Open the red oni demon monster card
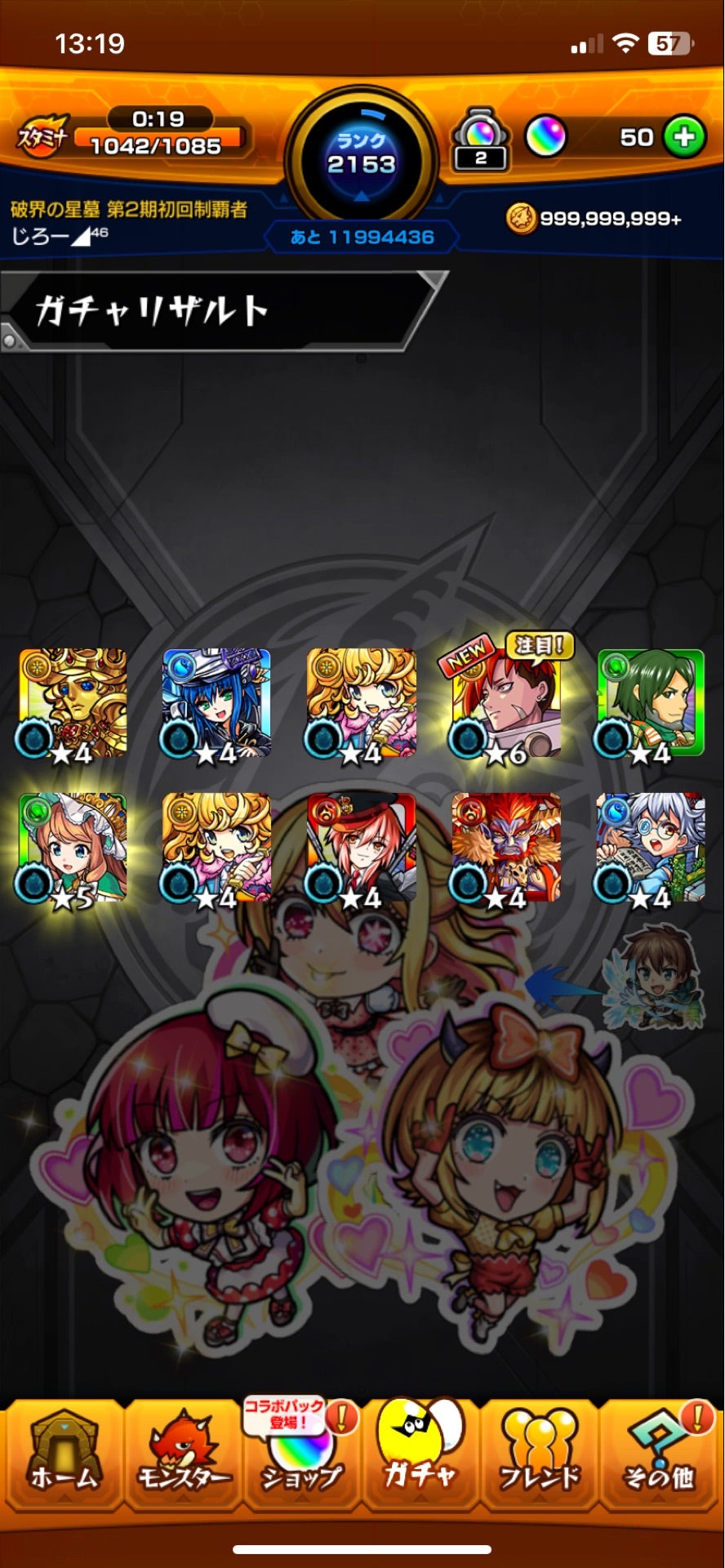Viewport: 725px width, 1568px height. coord(506,847)
